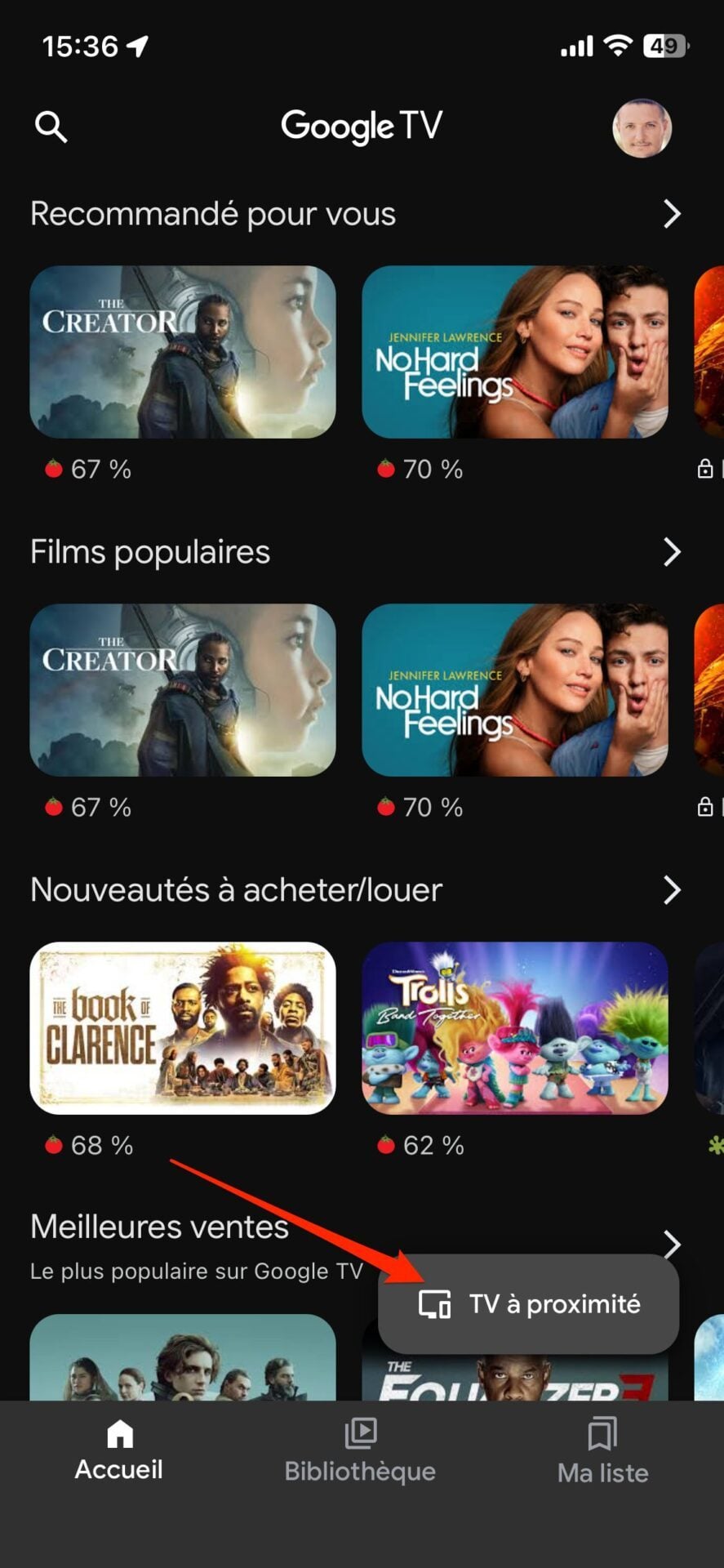Viewport: 724px width, 1568px height.
Task: Select No Hard Feelings in Films populaires
Action: (x=514, y=690)
